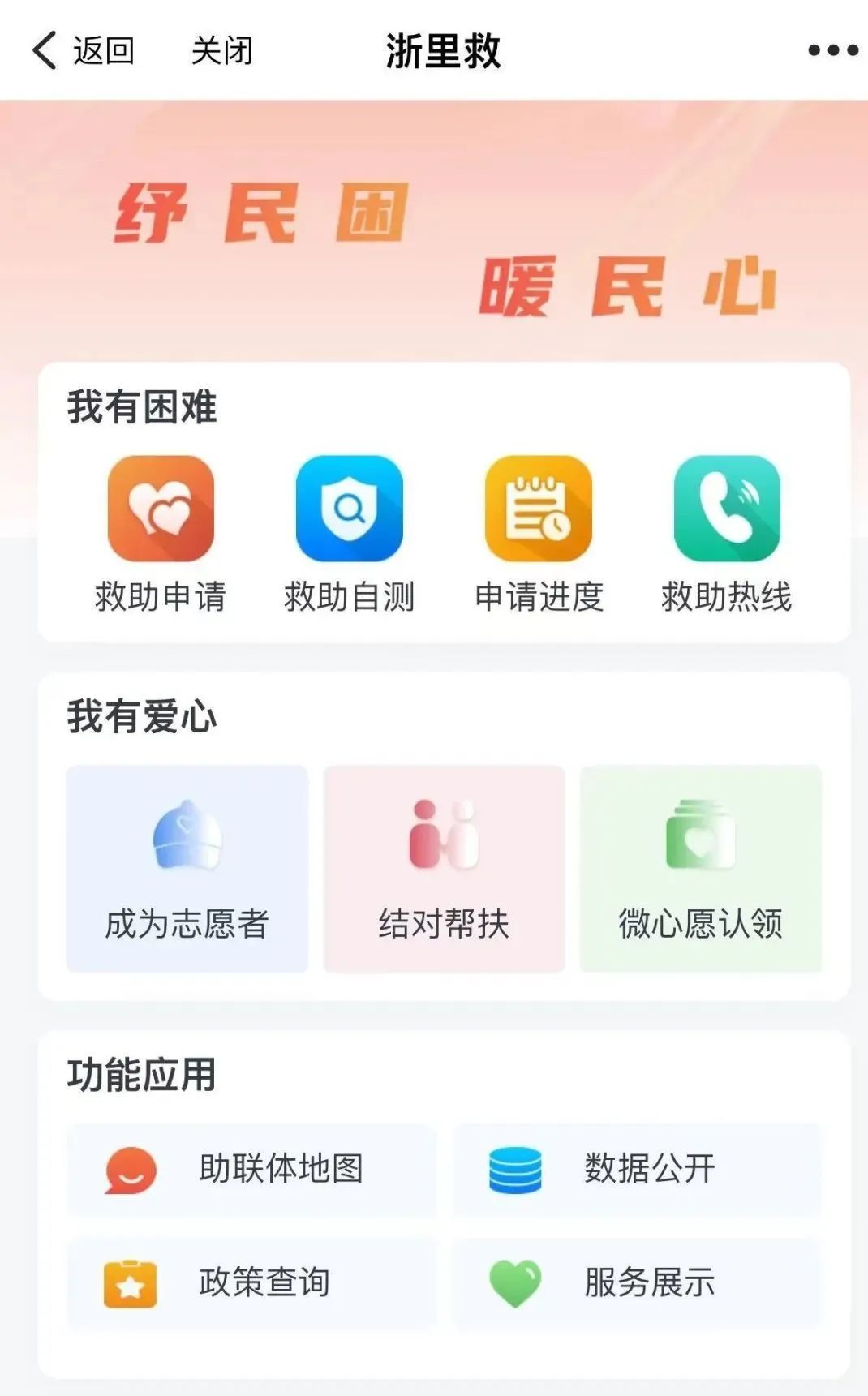Open the 结对帮扶 card
Image resolution: width=868 pixels, height=1396 pixels.
pos(444,869)
